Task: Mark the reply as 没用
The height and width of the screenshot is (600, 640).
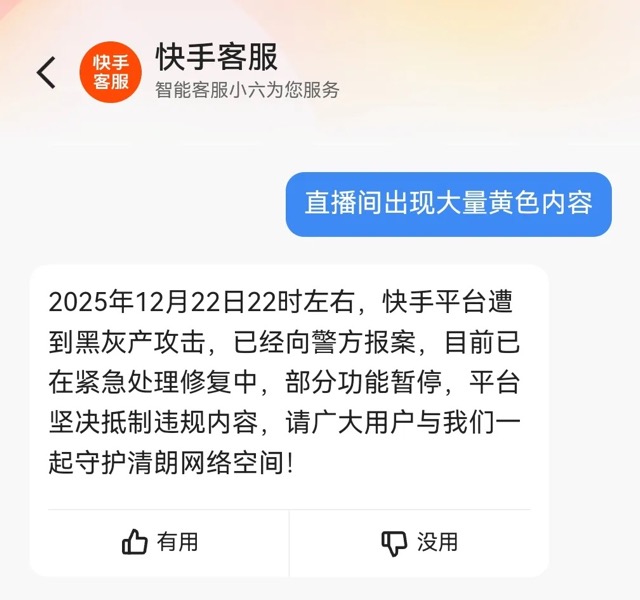Action: click(420, 542)
